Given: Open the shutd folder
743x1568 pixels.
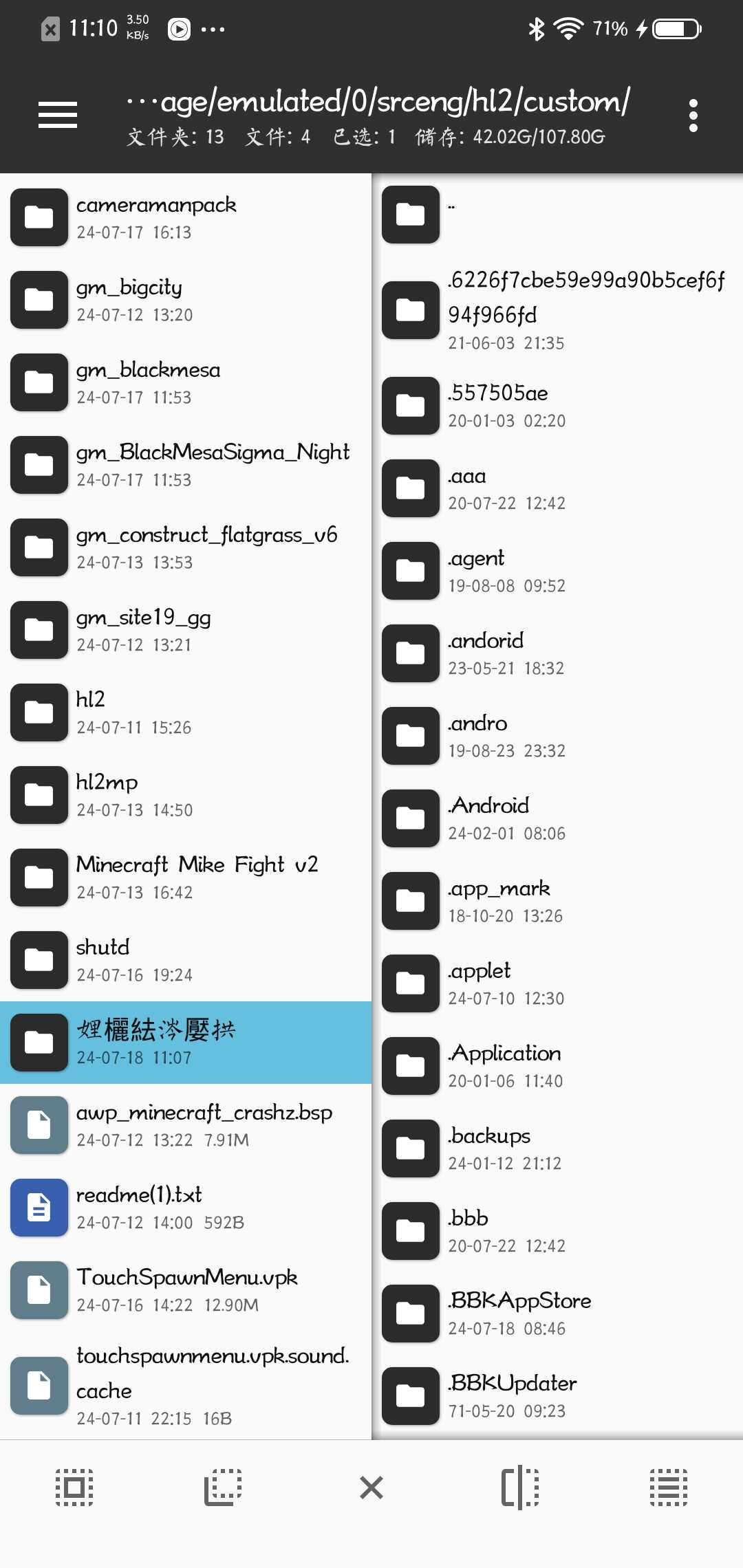Looking at the screenshot, I should 186,960.
